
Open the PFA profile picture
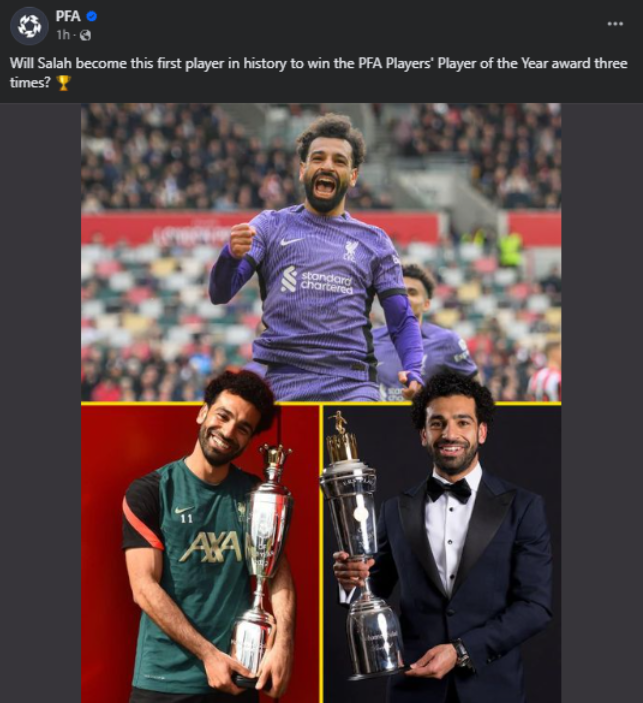[x=29, y=25]
